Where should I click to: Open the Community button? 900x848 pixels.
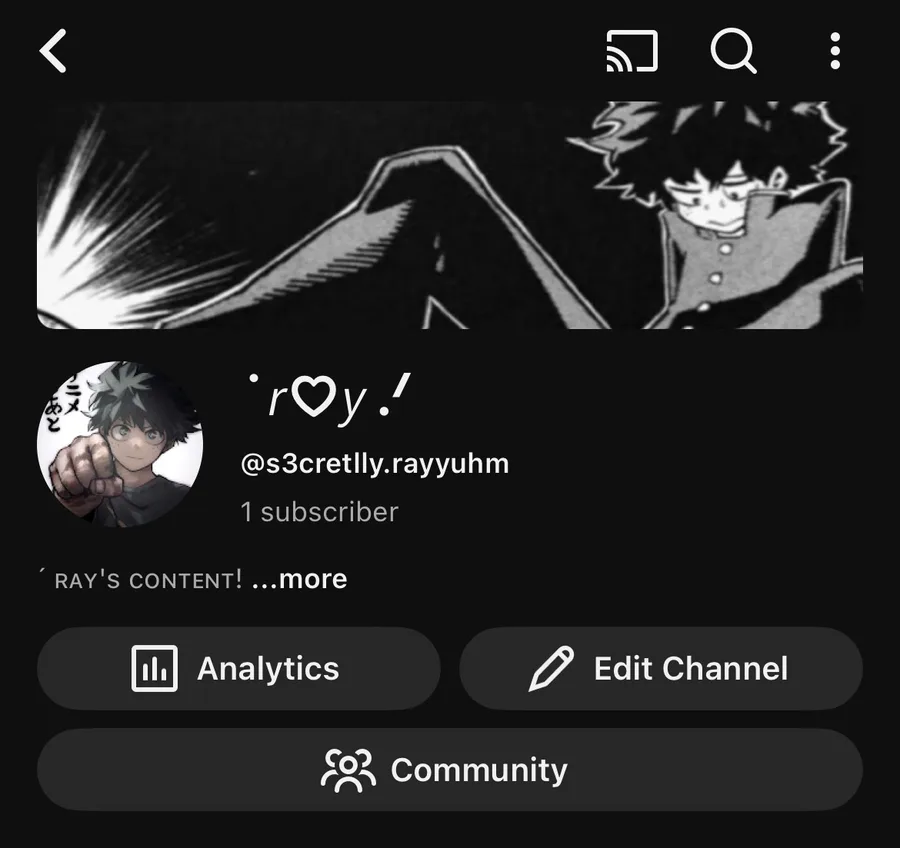449,769
